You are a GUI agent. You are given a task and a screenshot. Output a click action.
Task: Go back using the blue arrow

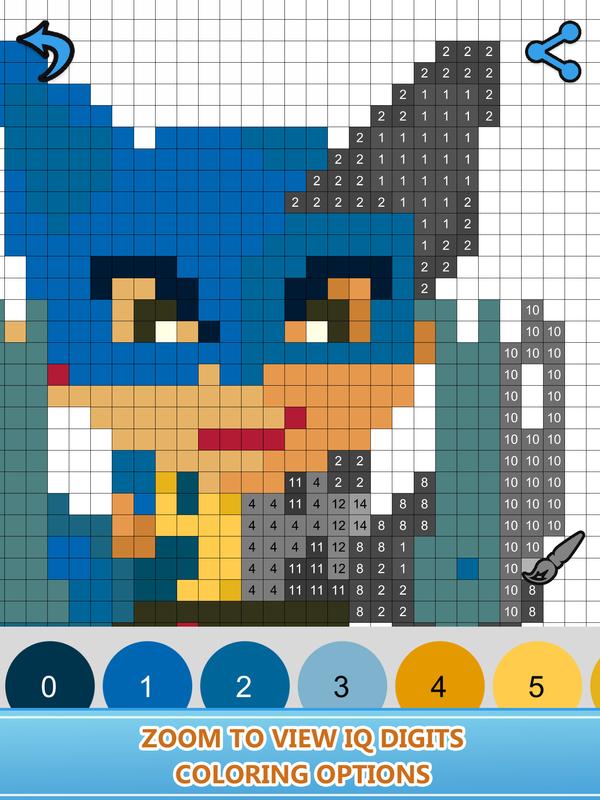coord(46,52)
